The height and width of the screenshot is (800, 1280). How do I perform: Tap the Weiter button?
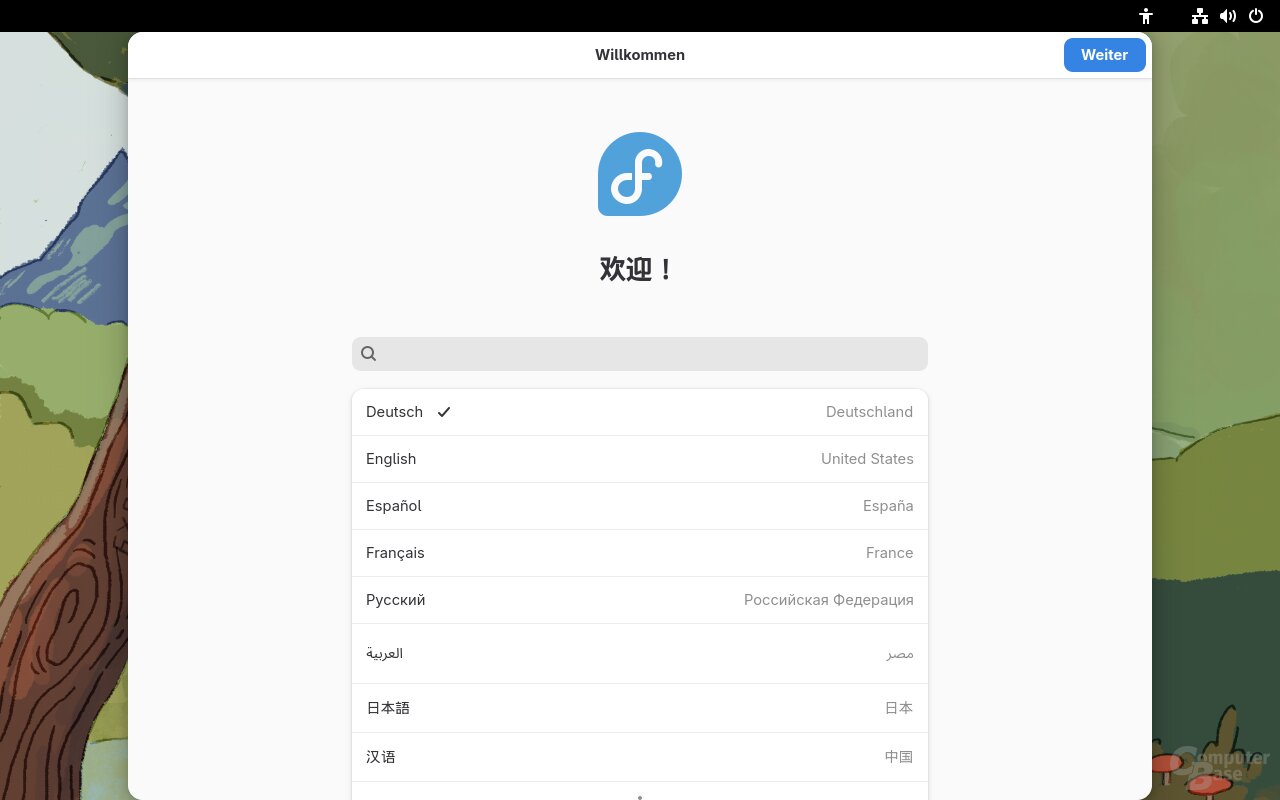(1104, 55)
